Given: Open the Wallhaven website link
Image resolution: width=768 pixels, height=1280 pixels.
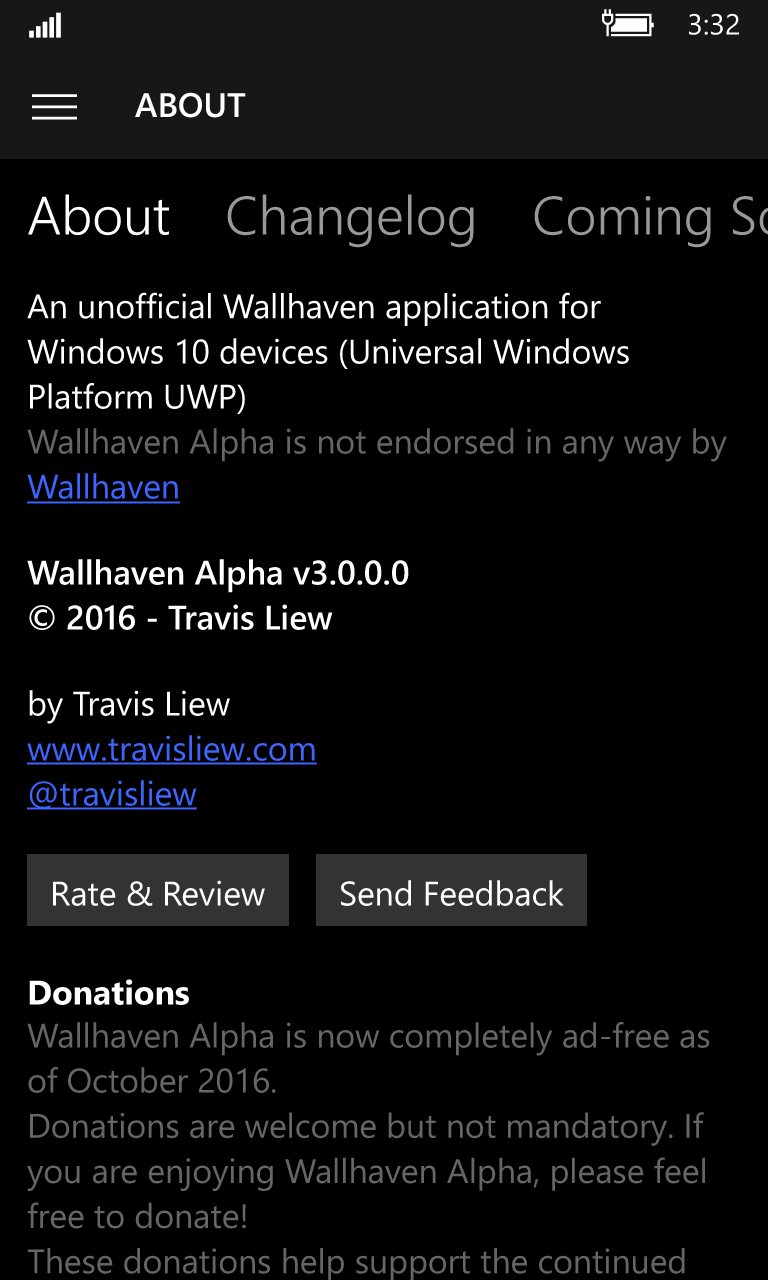Looking at the screenshot, I should 103,488.
